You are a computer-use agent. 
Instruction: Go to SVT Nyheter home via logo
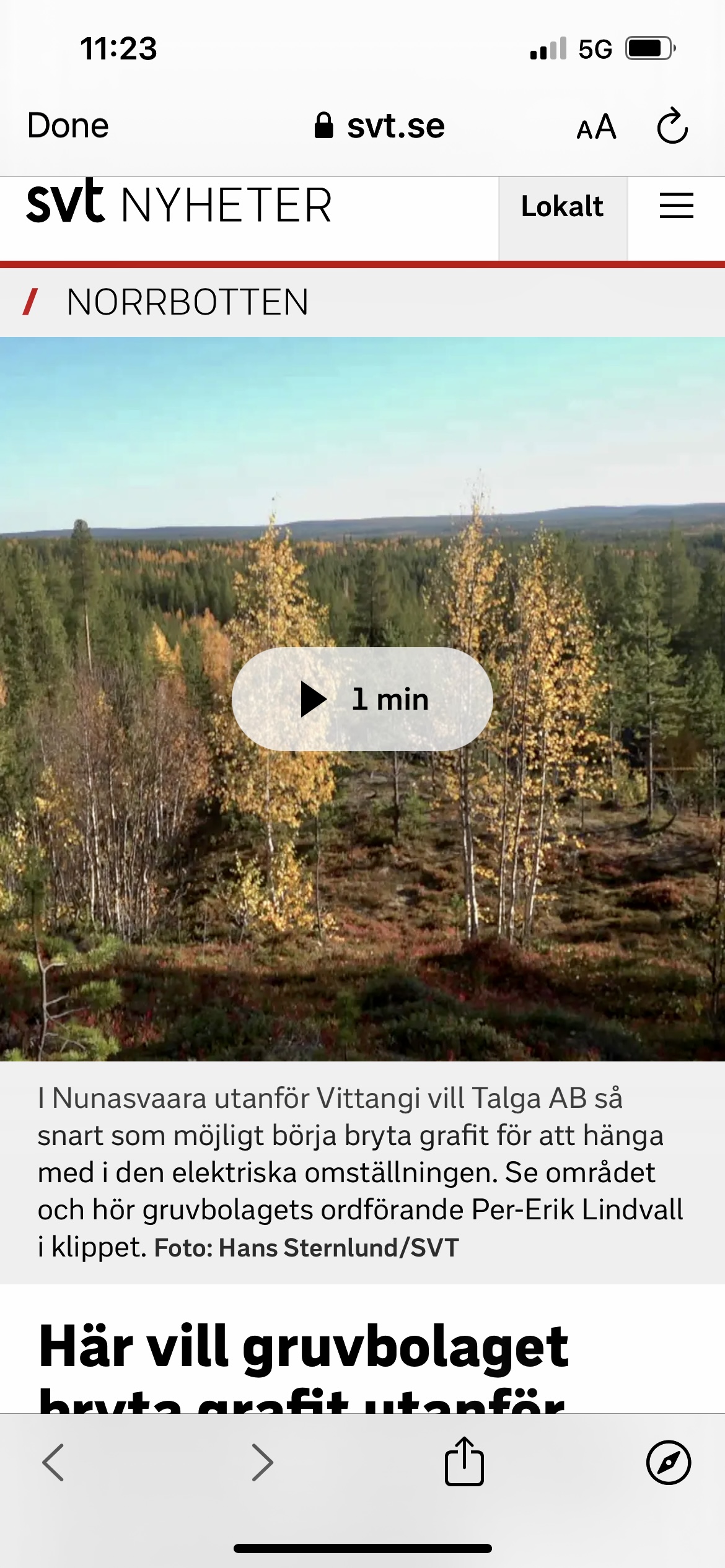[180, 203]
